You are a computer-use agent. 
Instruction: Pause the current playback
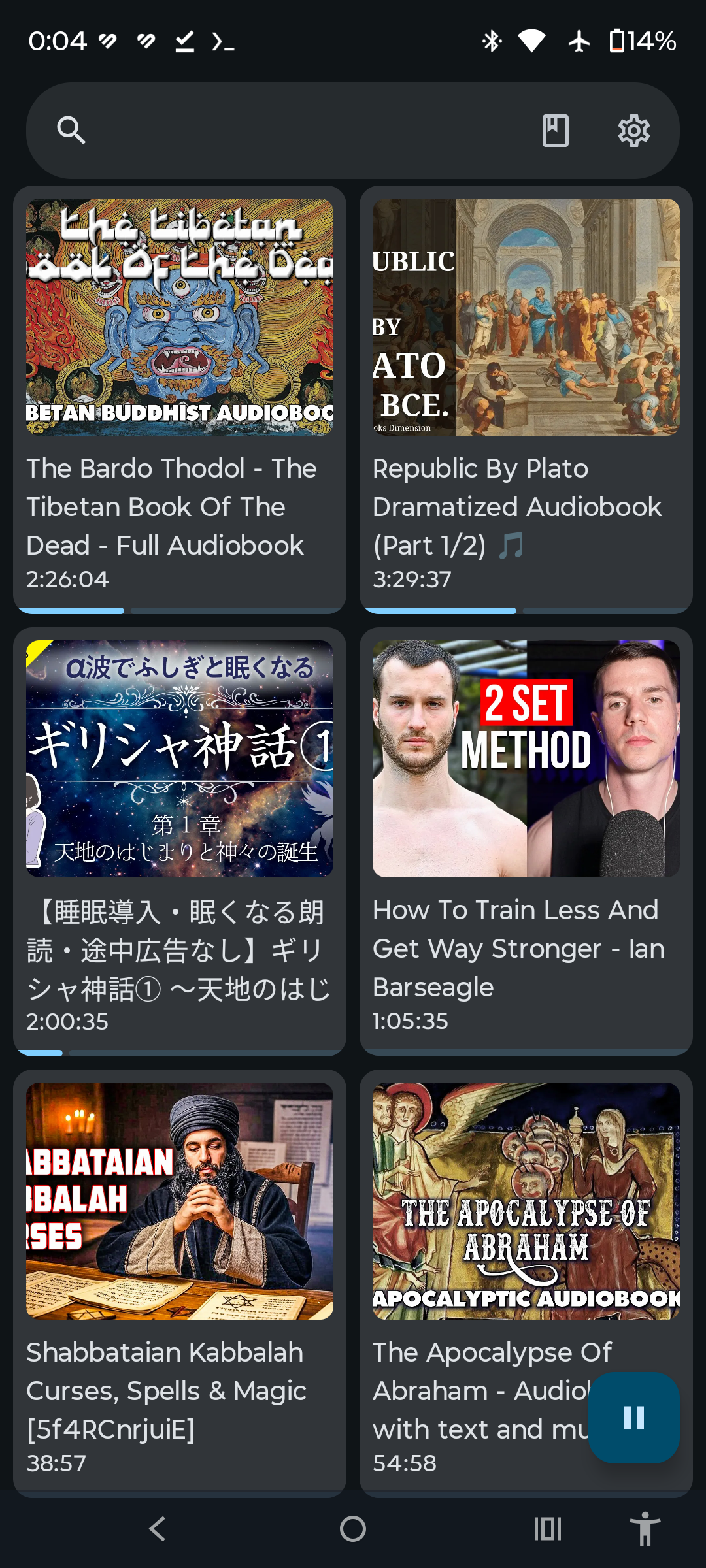633,1417
